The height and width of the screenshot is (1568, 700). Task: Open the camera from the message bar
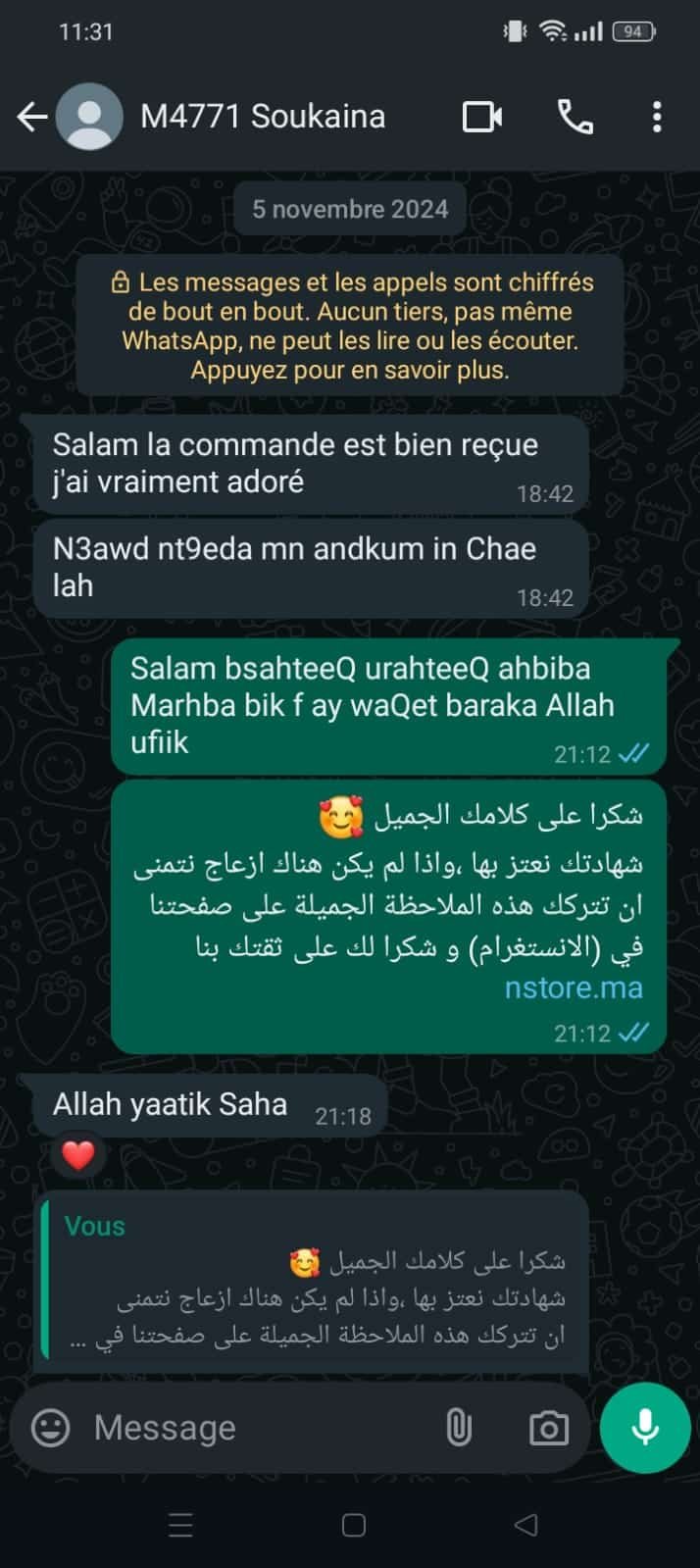tap(548, 1428)
